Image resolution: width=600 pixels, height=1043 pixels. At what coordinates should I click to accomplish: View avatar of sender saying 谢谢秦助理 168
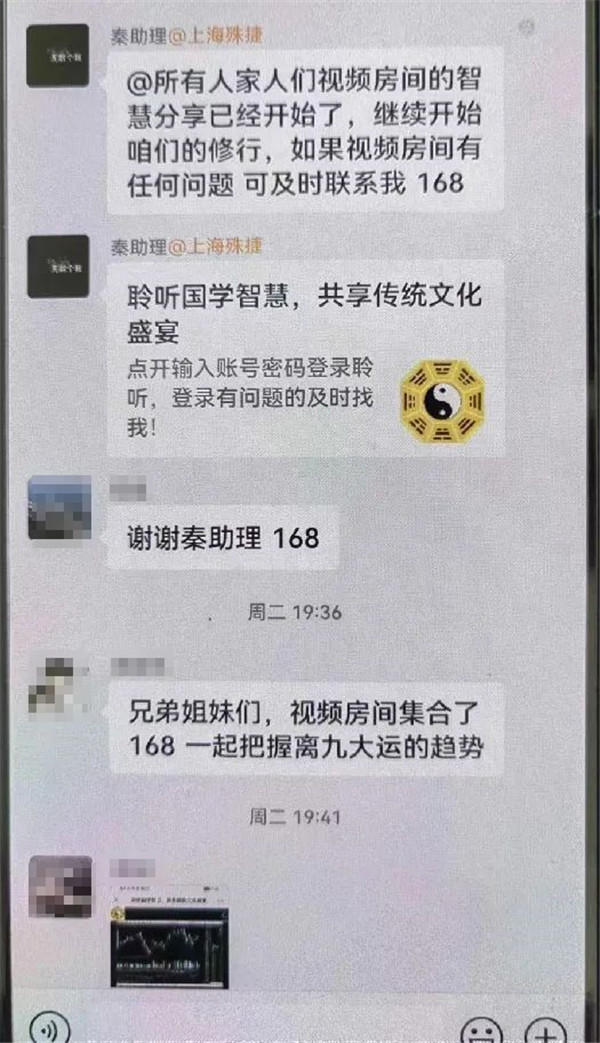(x=60, y=508)
